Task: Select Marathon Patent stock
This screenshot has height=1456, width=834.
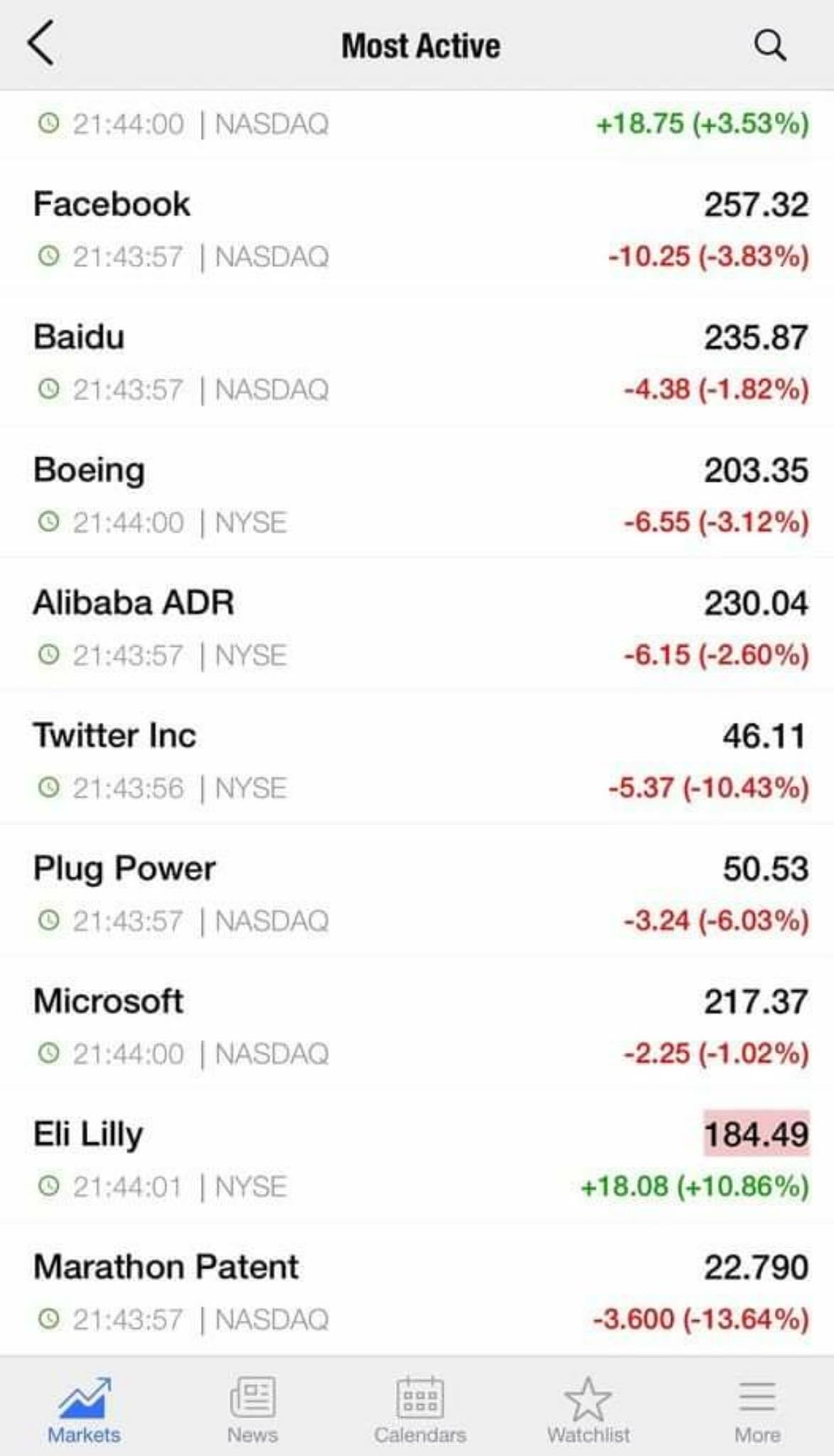Action: [417, 1292]
